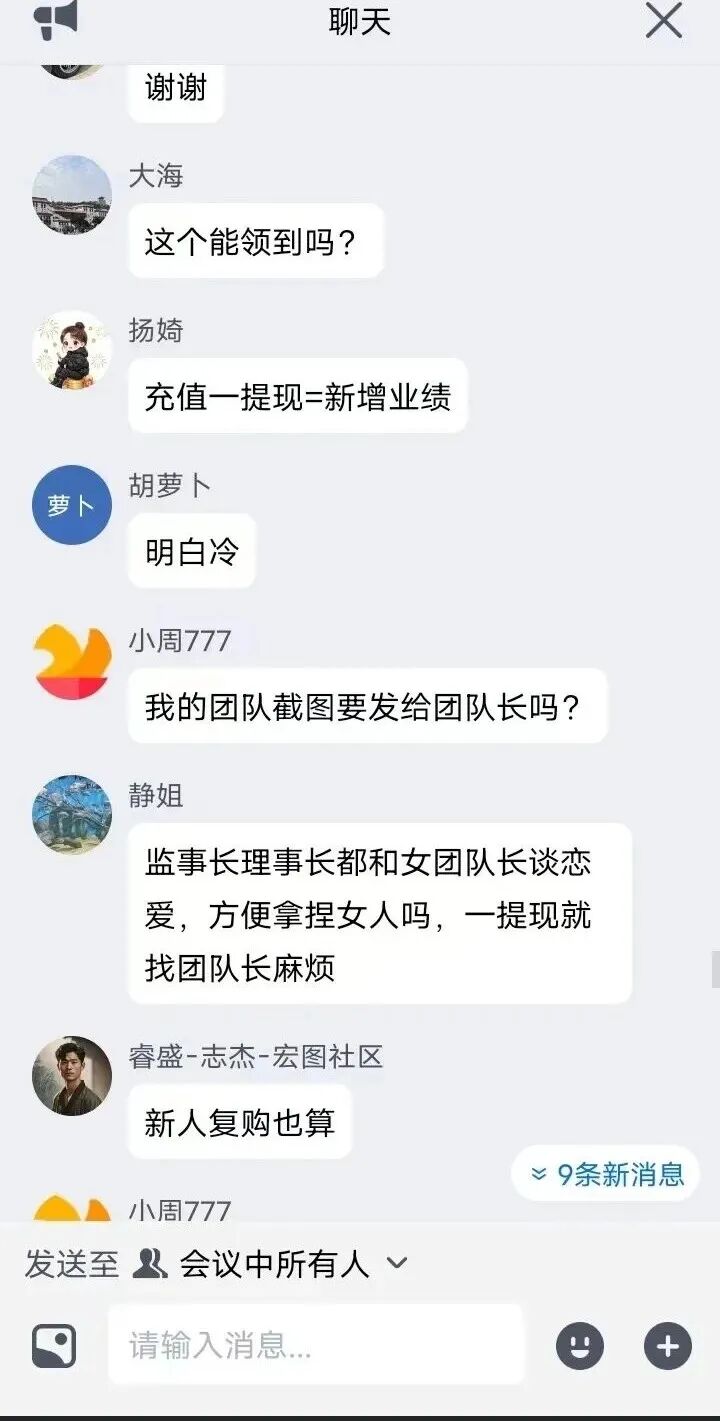Click the recipients people icon next to 发送至
This screenshot has height=1421, width=720.
coord(148,1263)
